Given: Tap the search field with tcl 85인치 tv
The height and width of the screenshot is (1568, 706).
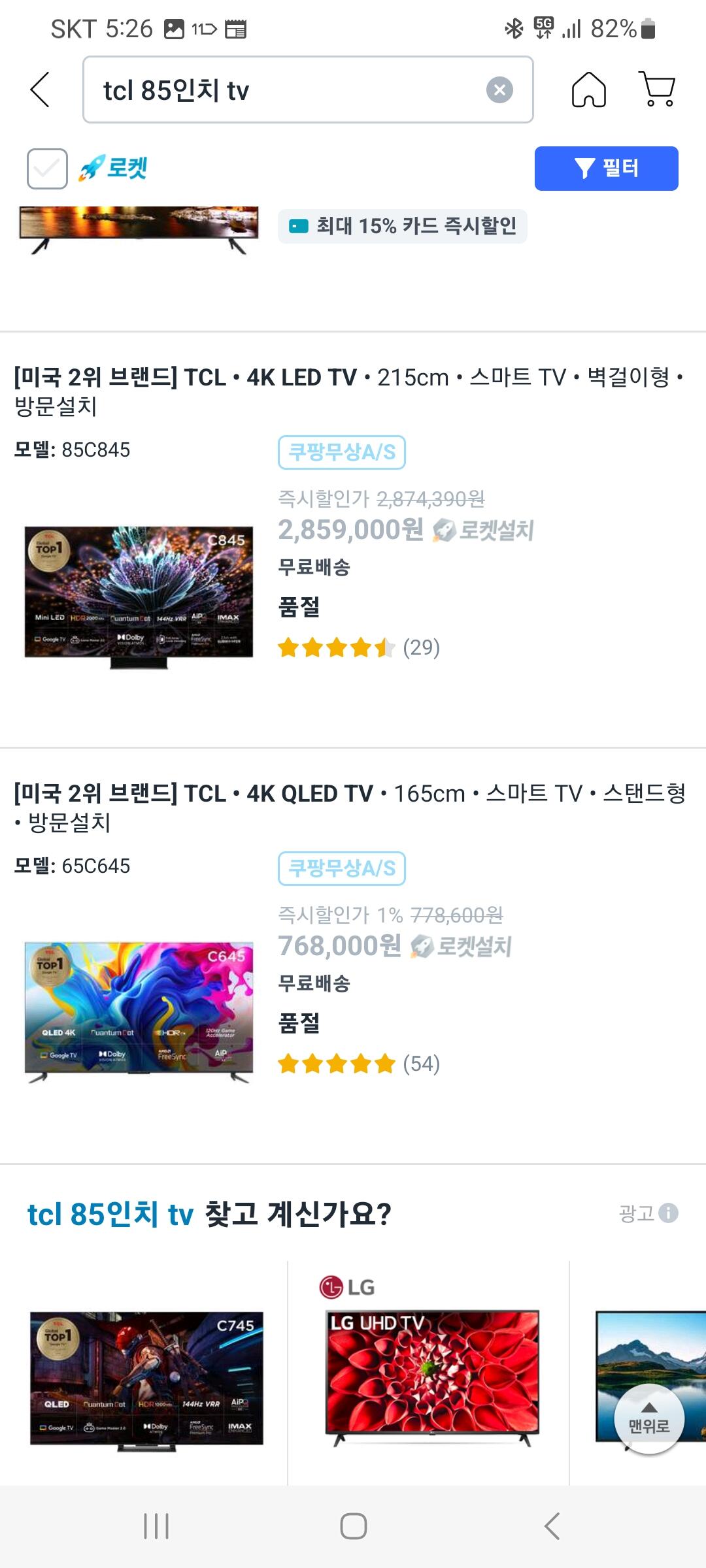Looking at the screenshot, I should point(288,90).
